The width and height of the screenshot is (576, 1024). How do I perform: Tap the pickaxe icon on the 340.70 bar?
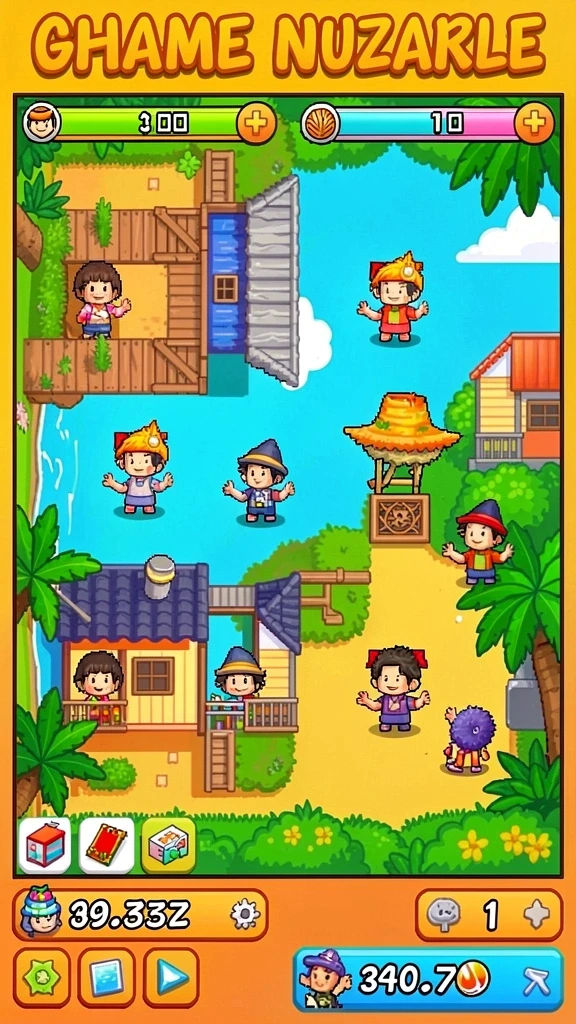coord(537,981)
